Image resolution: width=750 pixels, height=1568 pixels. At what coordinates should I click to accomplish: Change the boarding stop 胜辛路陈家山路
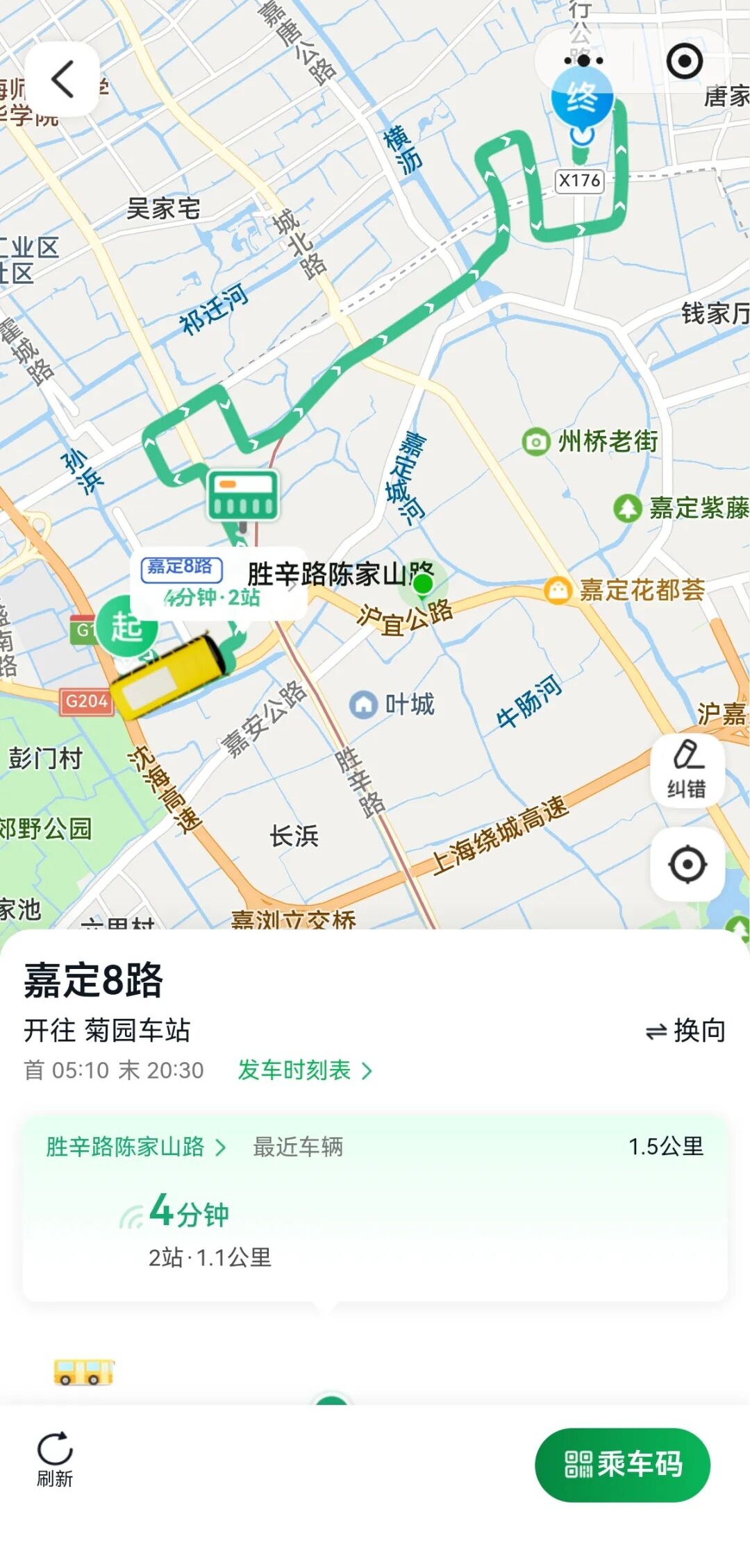(x=135, y=1147)
